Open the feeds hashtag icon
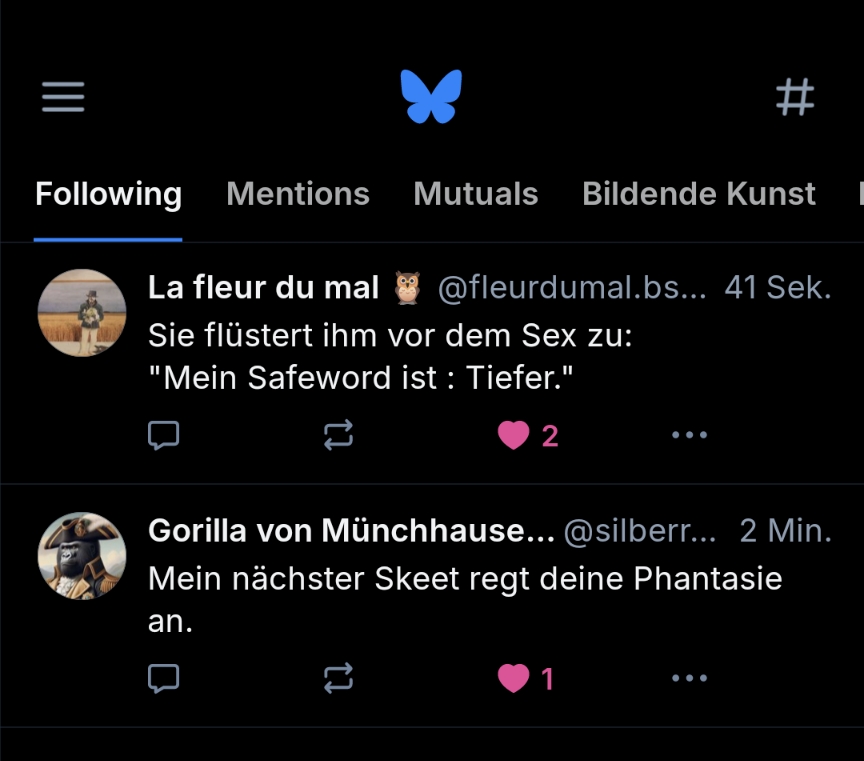The image size is (864, 761). point(795,97)
